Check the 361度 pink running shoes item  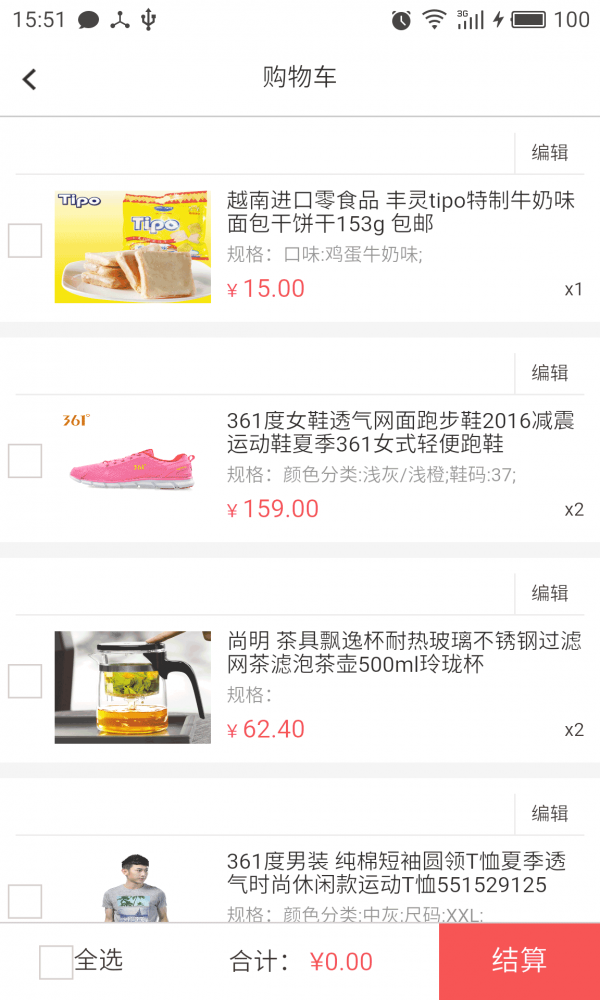point(25,461)
